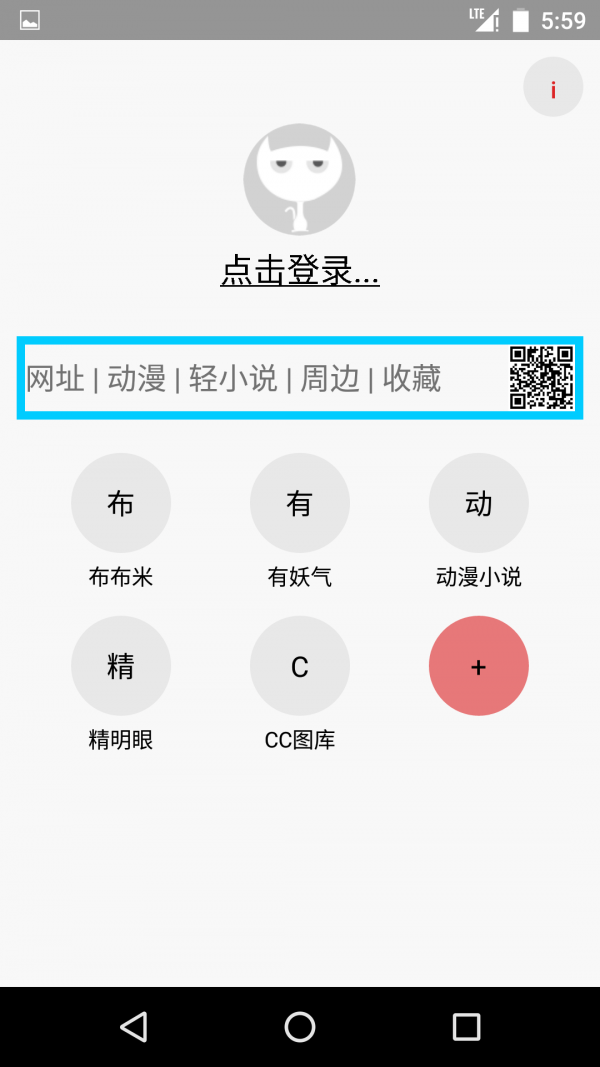Open the 布布米 shortcut
Screen dimensions: 600x1067
(x=121, y=503)
